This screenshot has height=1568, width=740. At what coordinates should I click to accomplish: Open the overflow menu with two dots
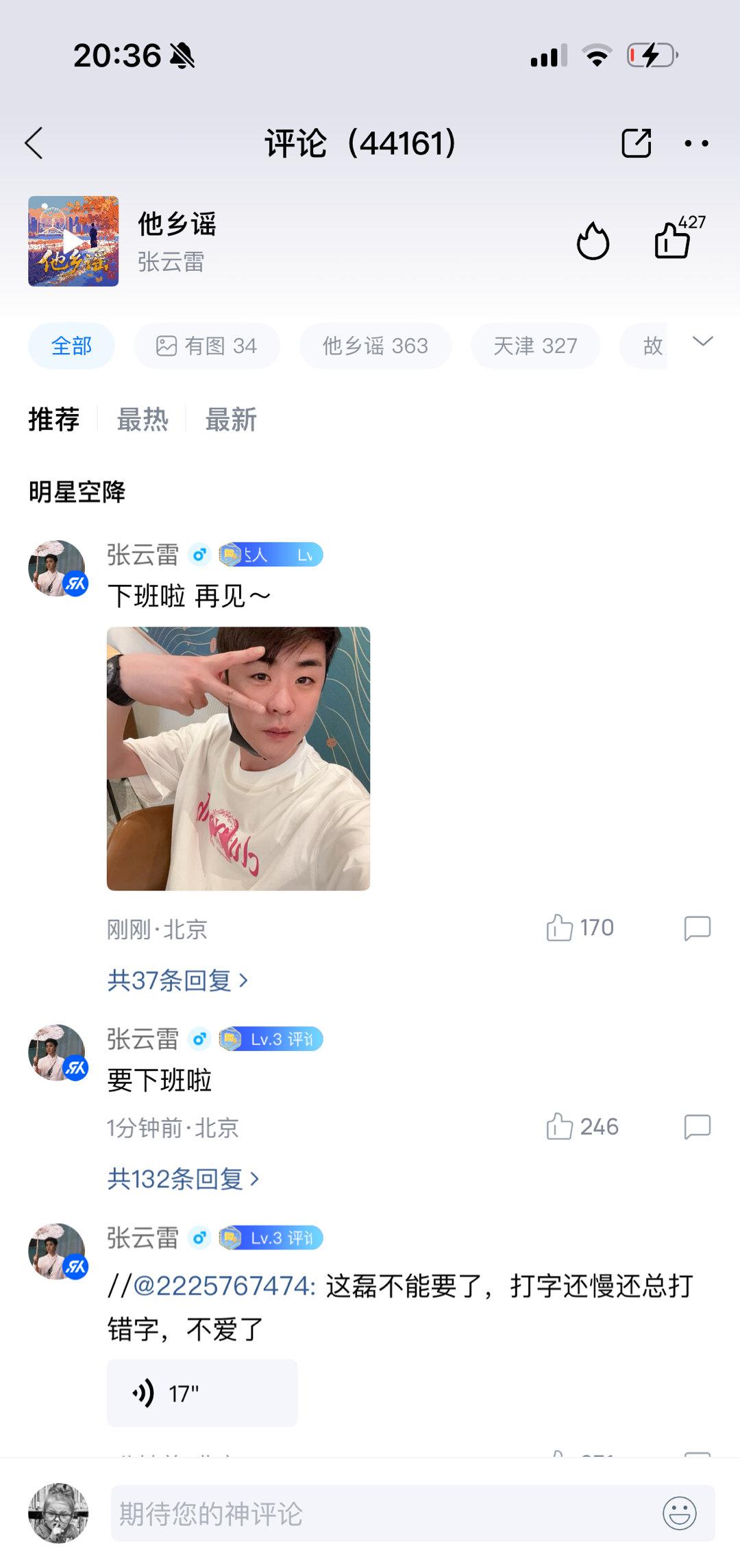(696, 143)
